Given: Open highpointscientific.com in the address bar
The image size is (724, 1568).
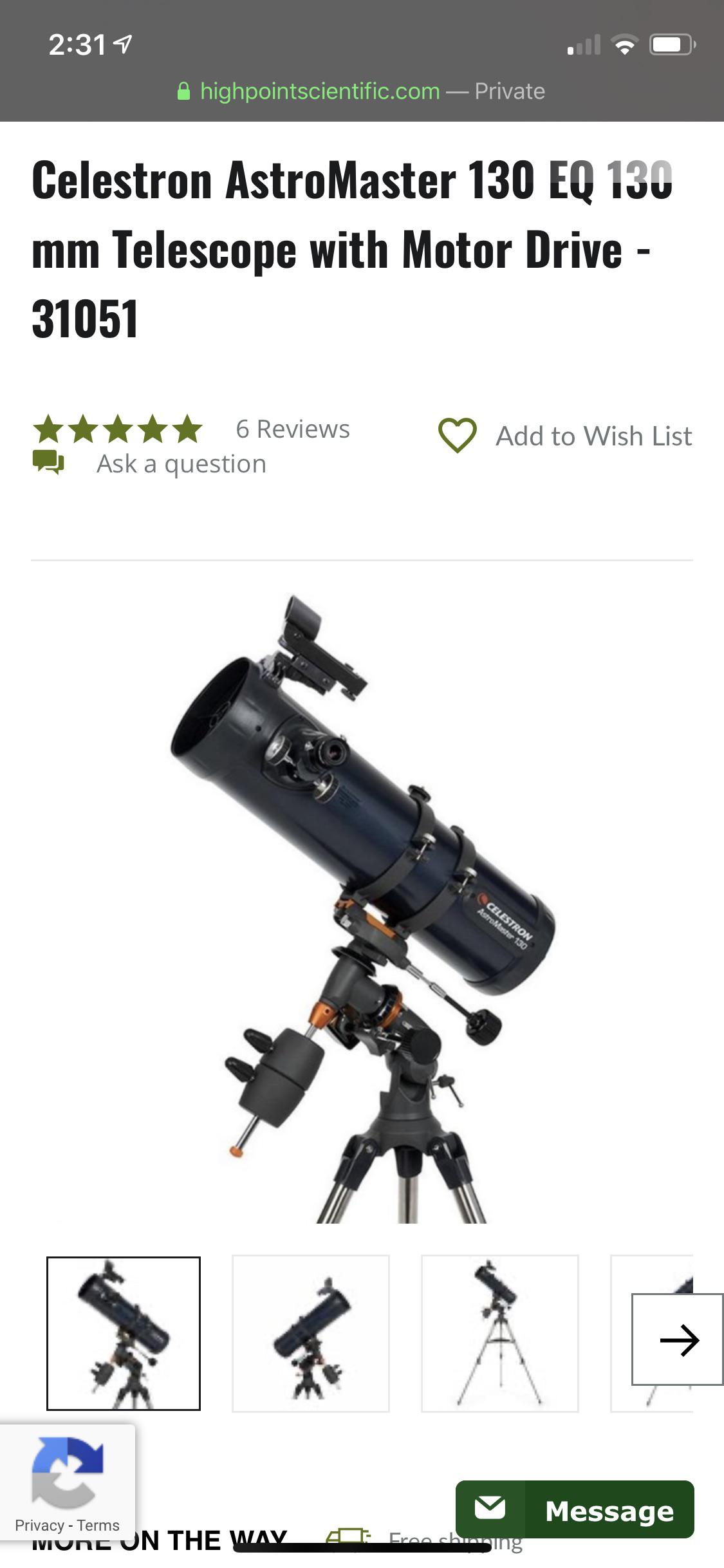Looking at the screenshot, I should tap(318, 91).
